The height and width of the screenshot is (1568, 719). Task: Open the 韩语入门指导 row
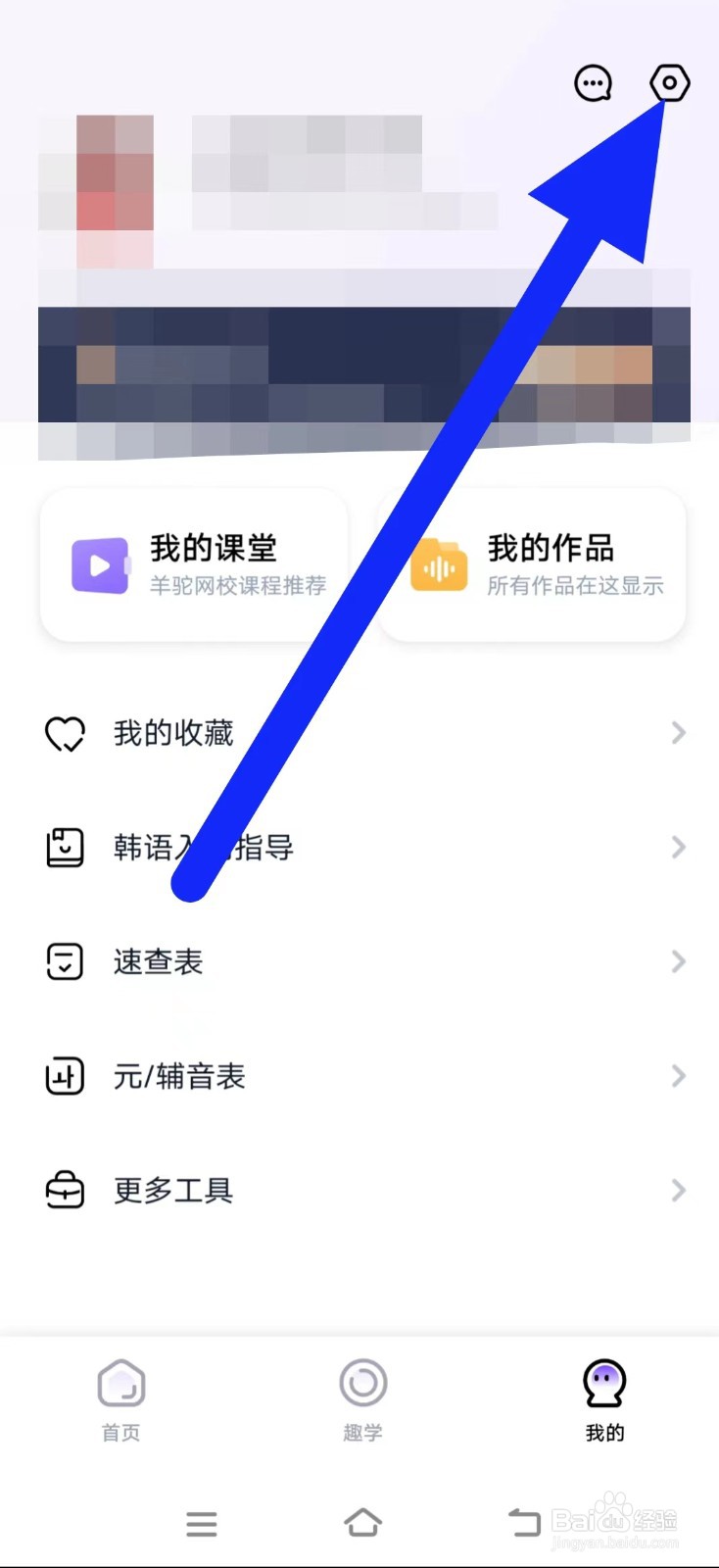tap(362, 847)
